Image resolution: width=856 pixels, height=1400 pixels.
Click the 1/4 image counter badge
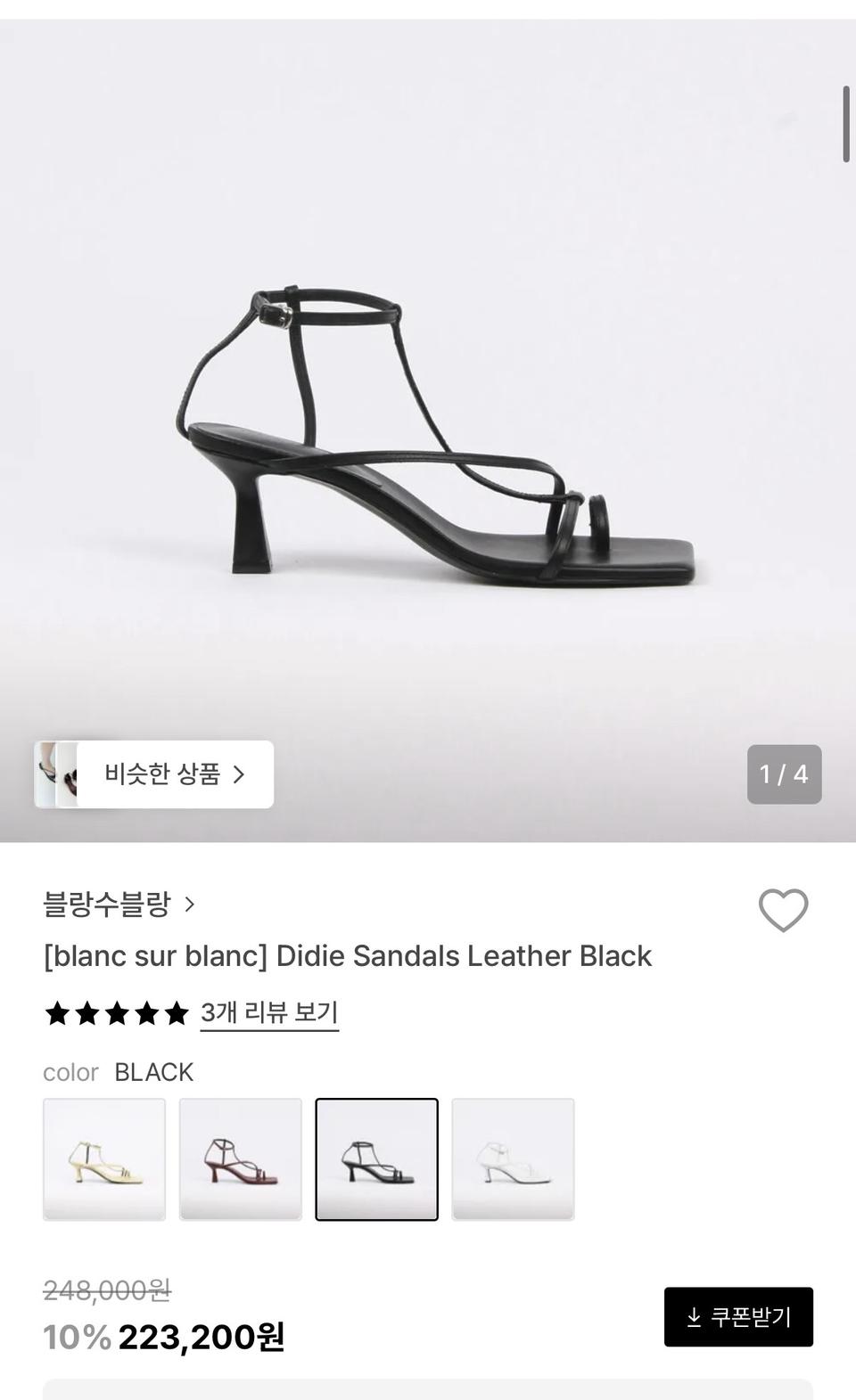pos(784,774)
